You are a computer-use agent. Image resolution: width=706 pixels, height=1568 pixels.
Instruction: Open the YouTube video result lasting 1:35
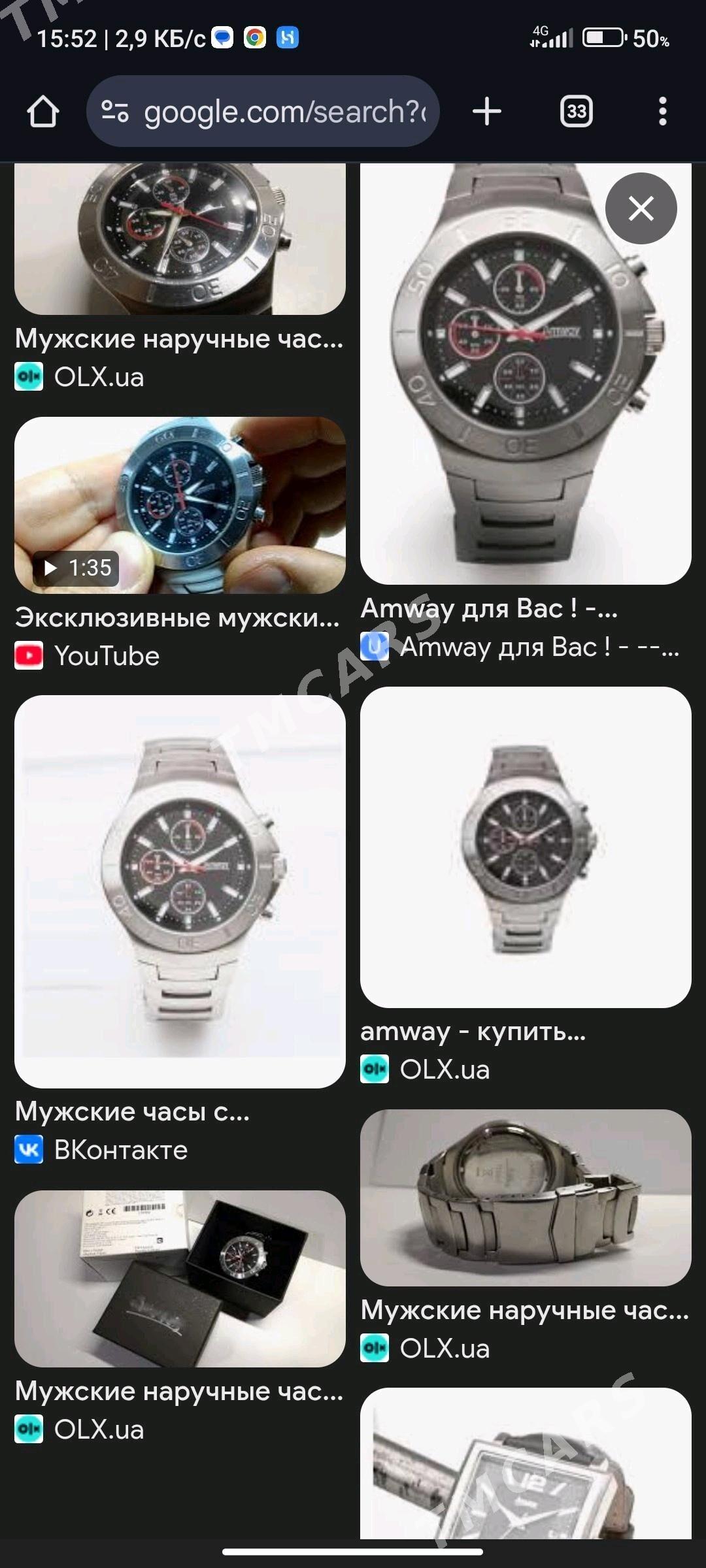pyautogui.click(x=180, y=505)
